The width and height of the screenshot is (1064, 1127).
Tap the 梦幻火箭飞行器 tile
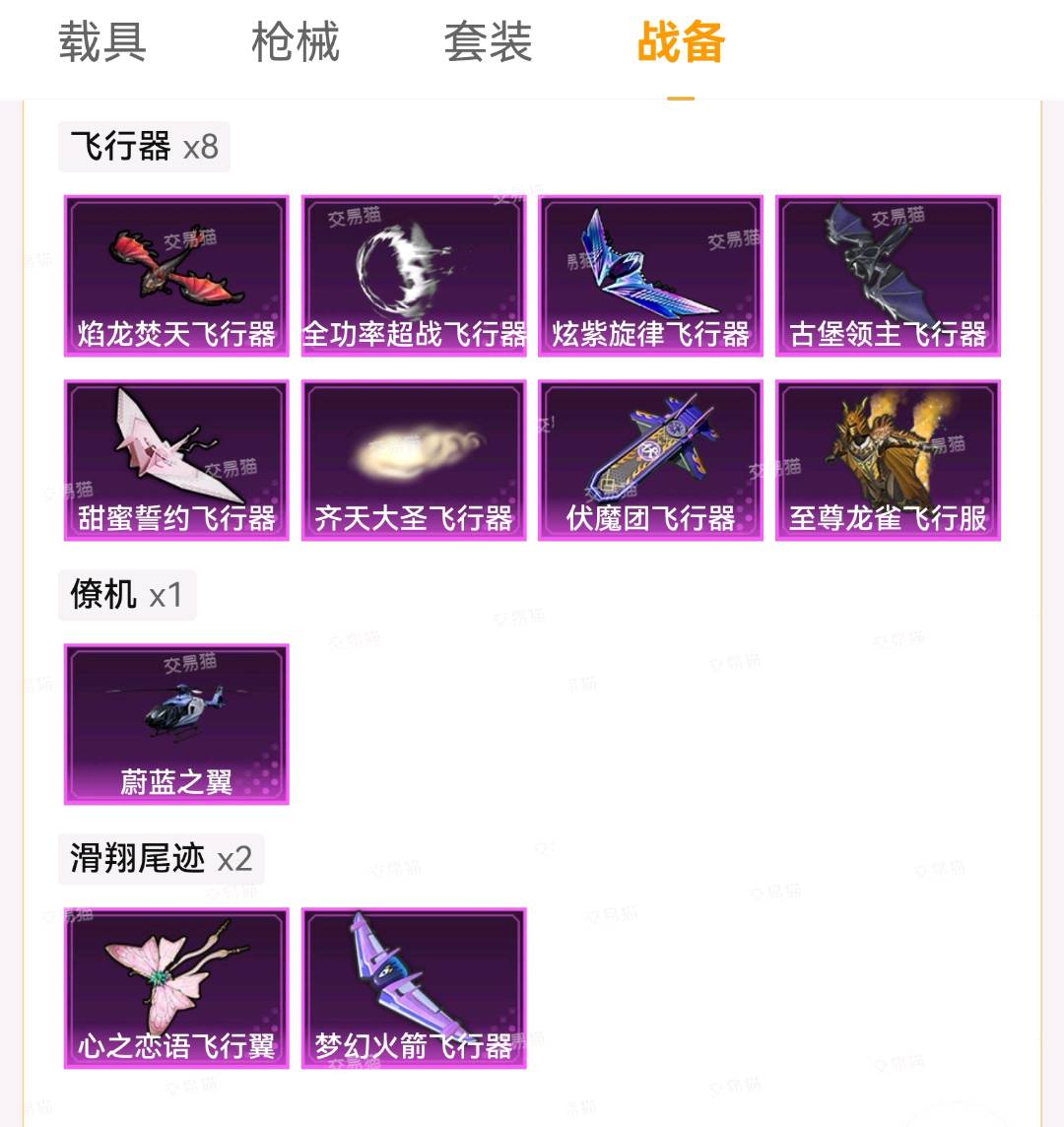[414, 988]
